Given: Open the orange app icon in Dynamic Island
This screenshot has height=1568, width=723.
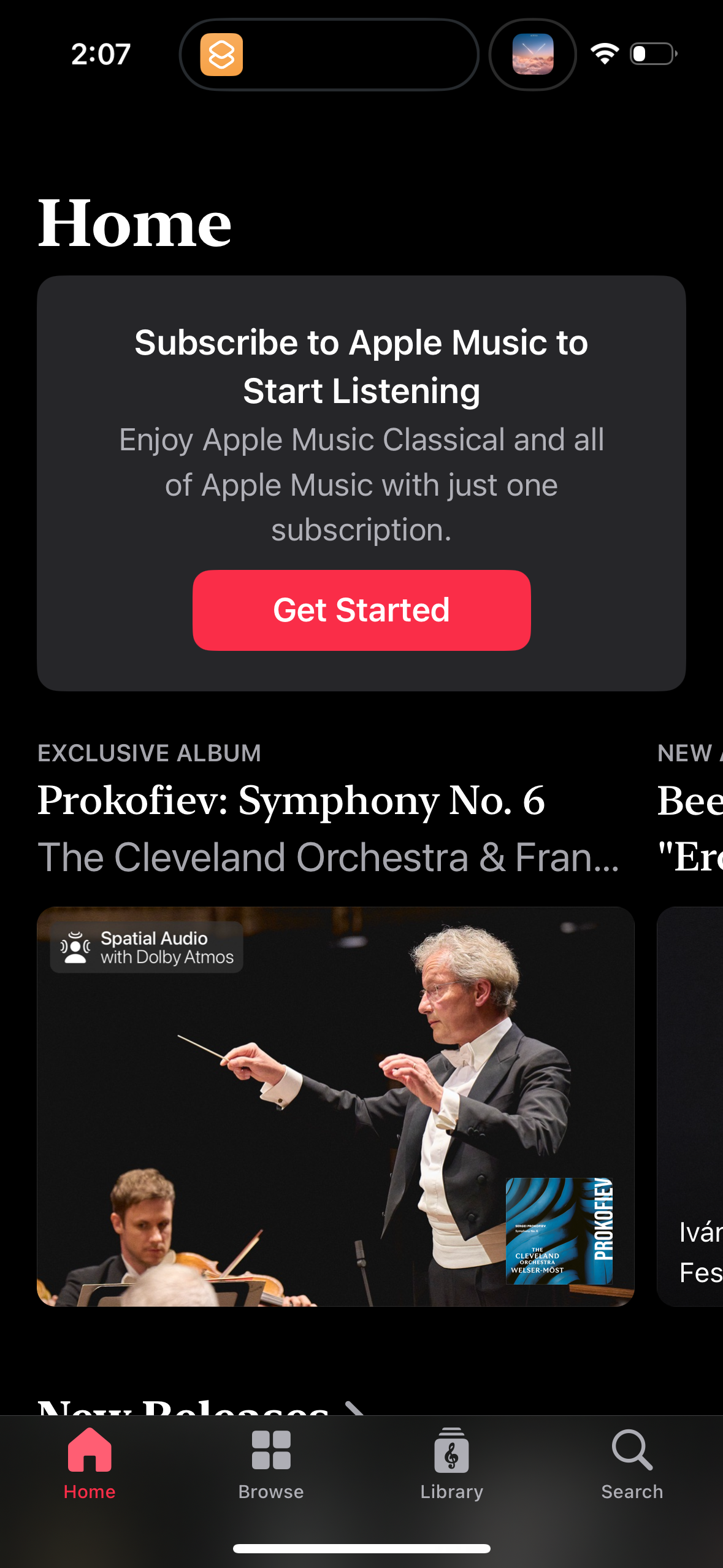Looking at the screenshot, I should (223, 55).
